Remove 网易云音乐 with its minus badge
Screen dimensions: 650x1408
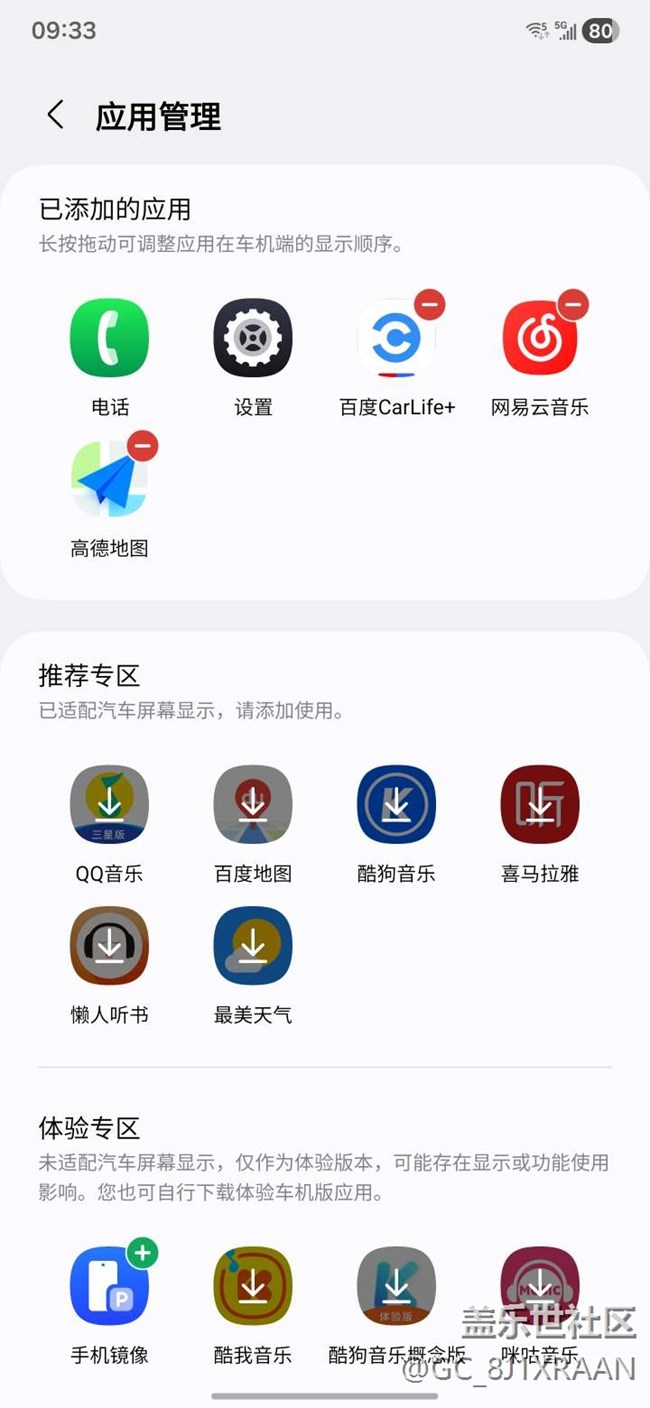coord(573,304)
